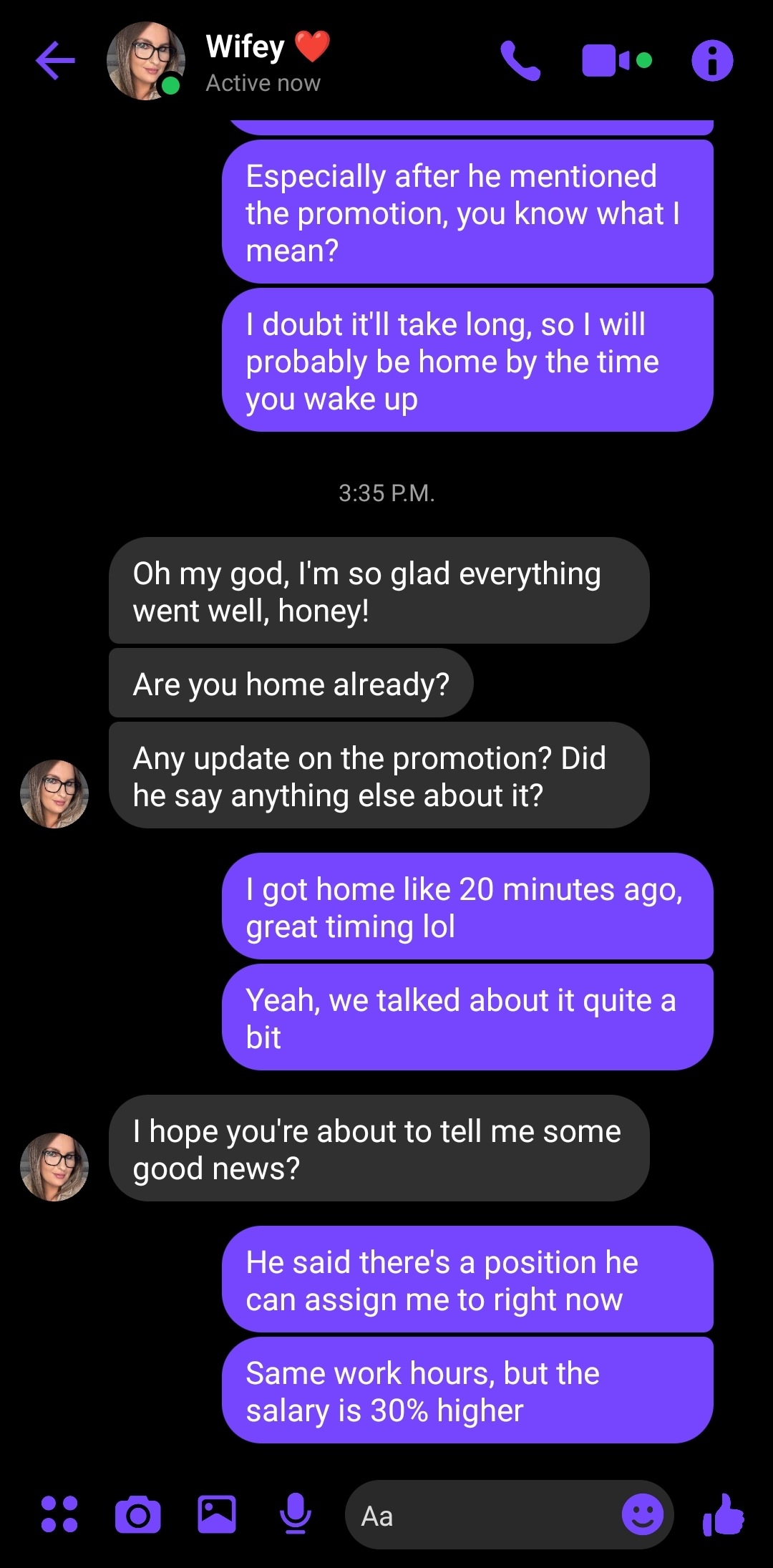Viewport: 773px width, 1568px height.
Task: Start a voice call with Wifey
Action: coord(520,61)
